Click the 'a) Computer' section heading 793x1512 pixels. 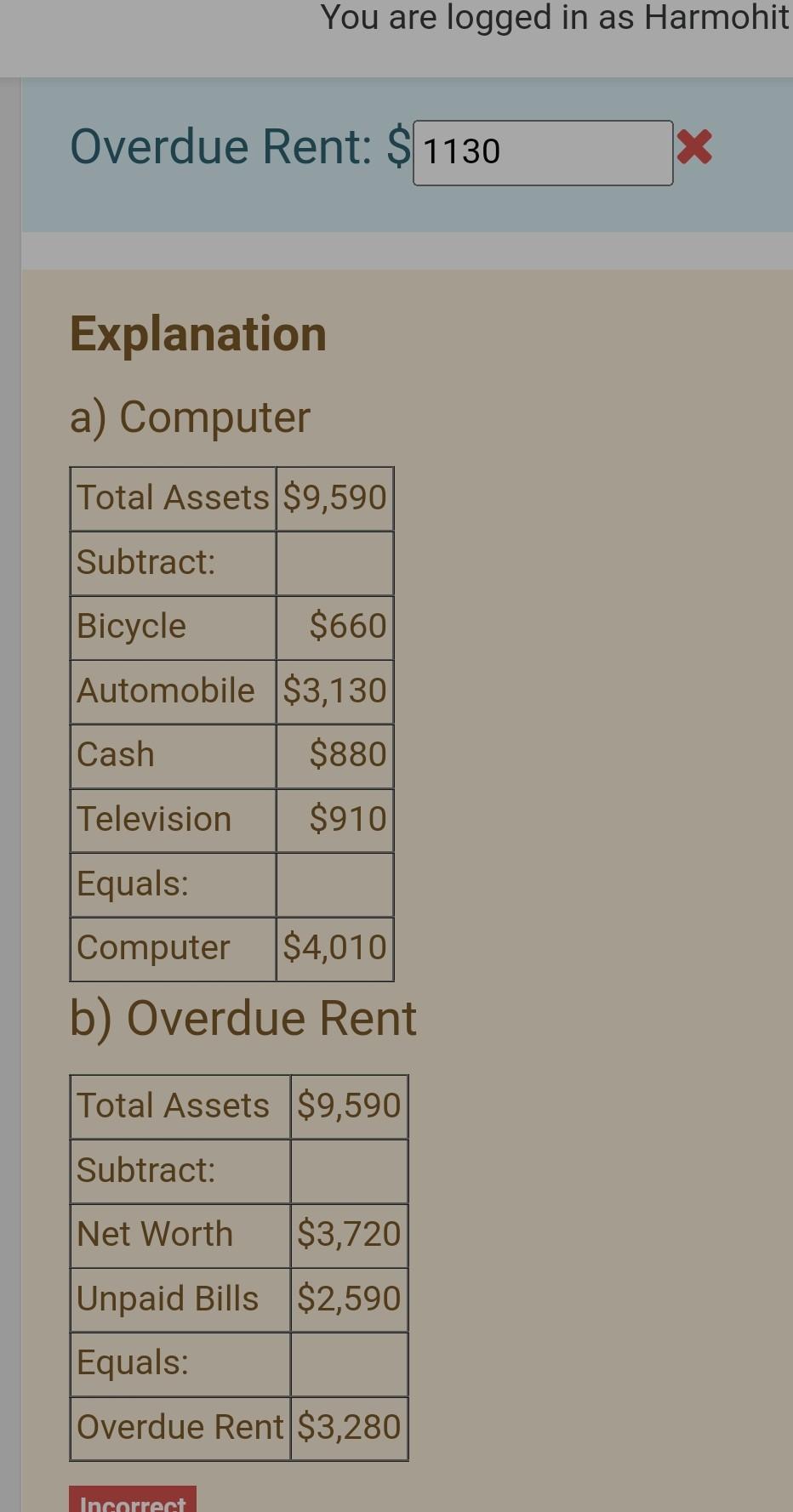[x=189, y=417]
